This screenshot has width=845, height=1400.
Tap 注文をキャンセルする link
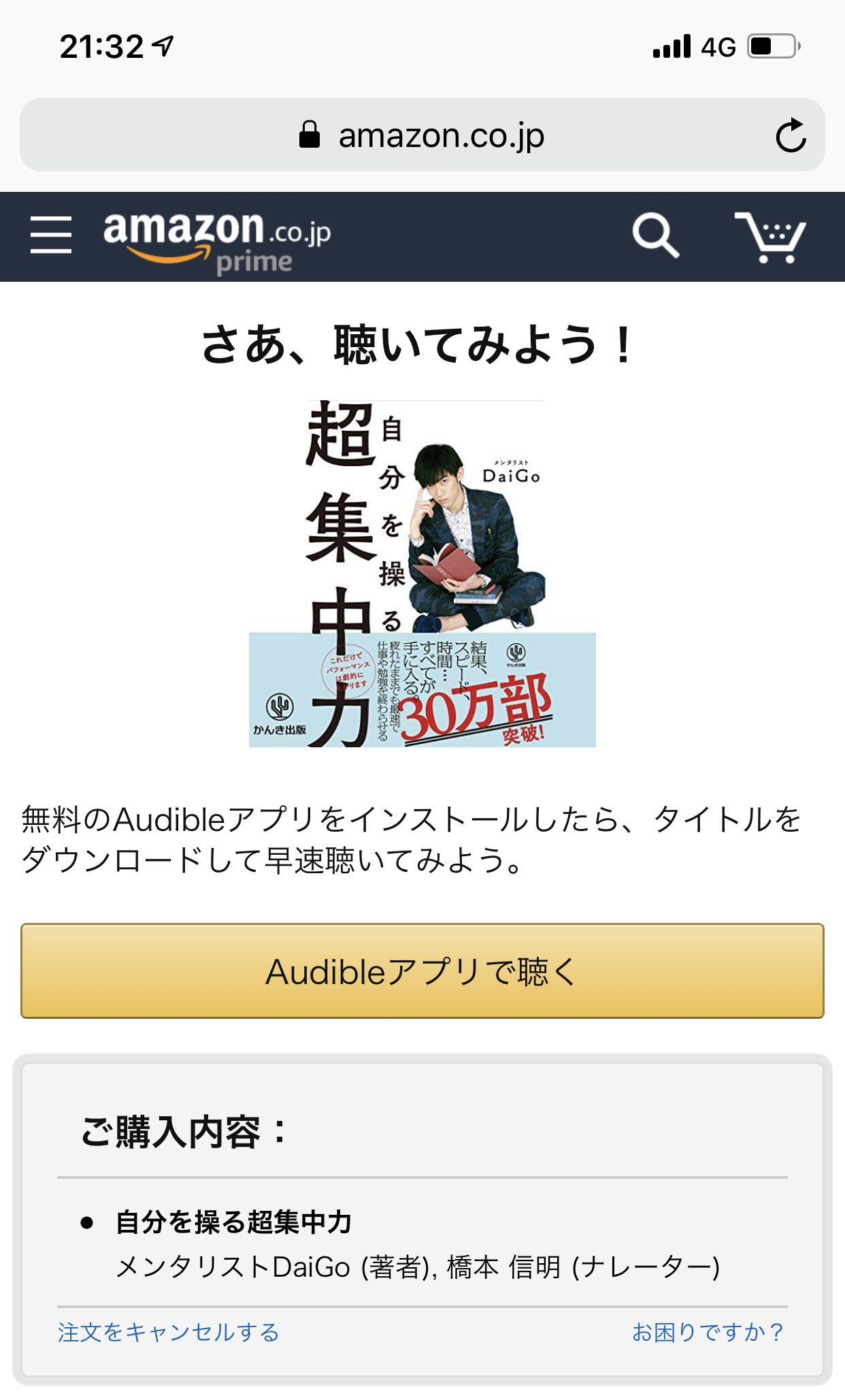point(169,1332)
